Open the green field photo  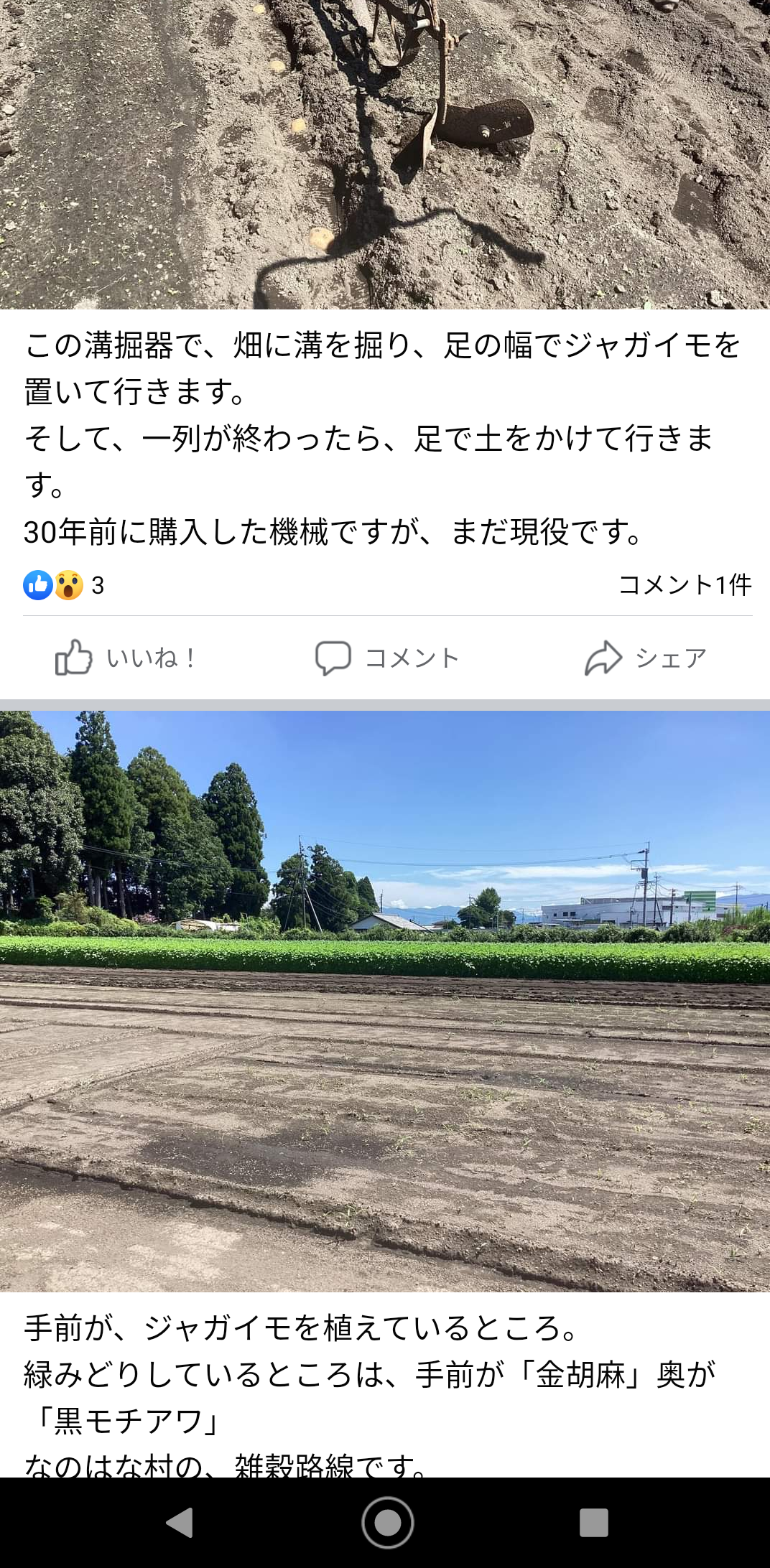(x=385, y=1001)
